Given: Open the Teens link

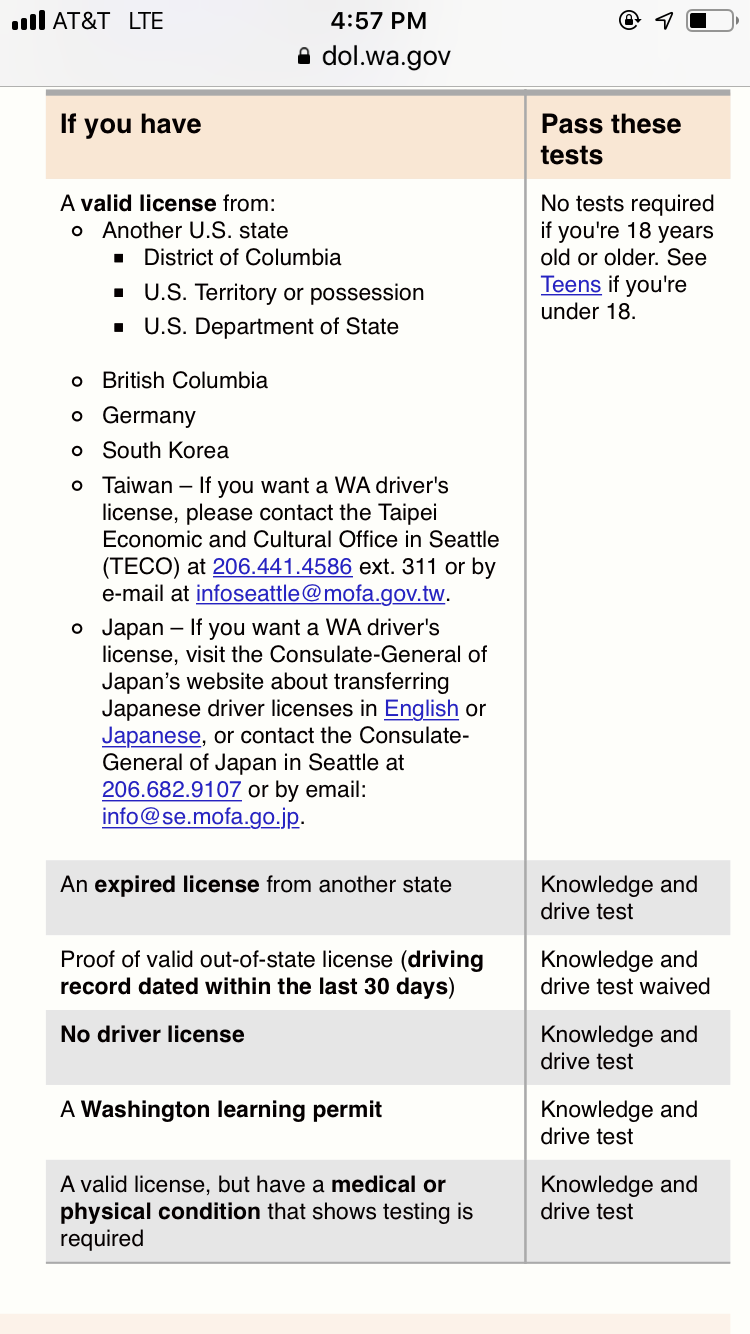Looking at the screenshot, I should [x=571, y=284].
